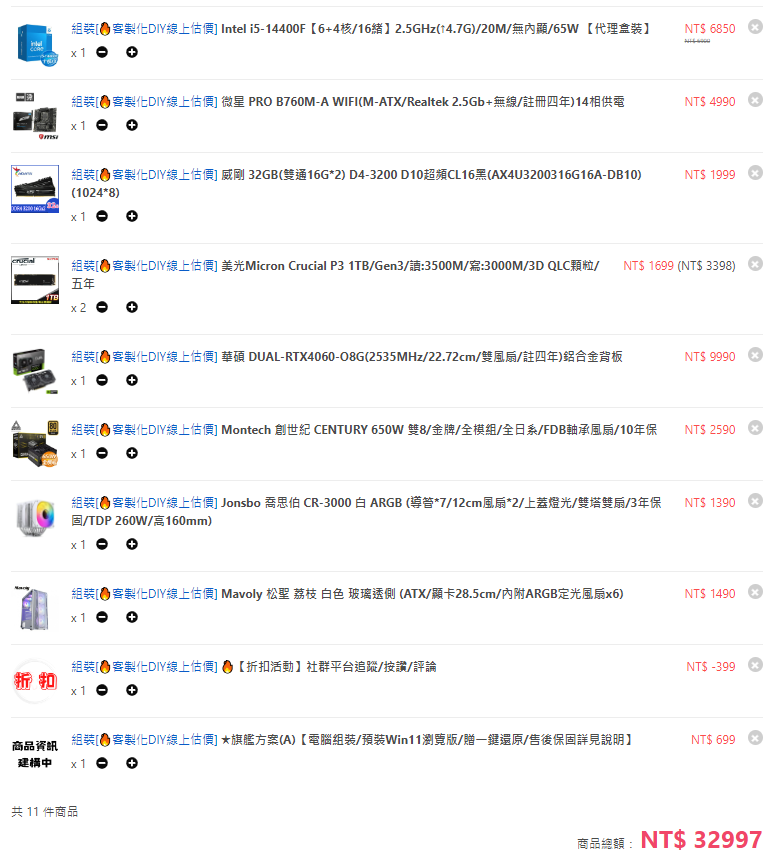Remove the 折扣活動 discount item
This screenshot has height=858, width=777.
tap(755, 664)
